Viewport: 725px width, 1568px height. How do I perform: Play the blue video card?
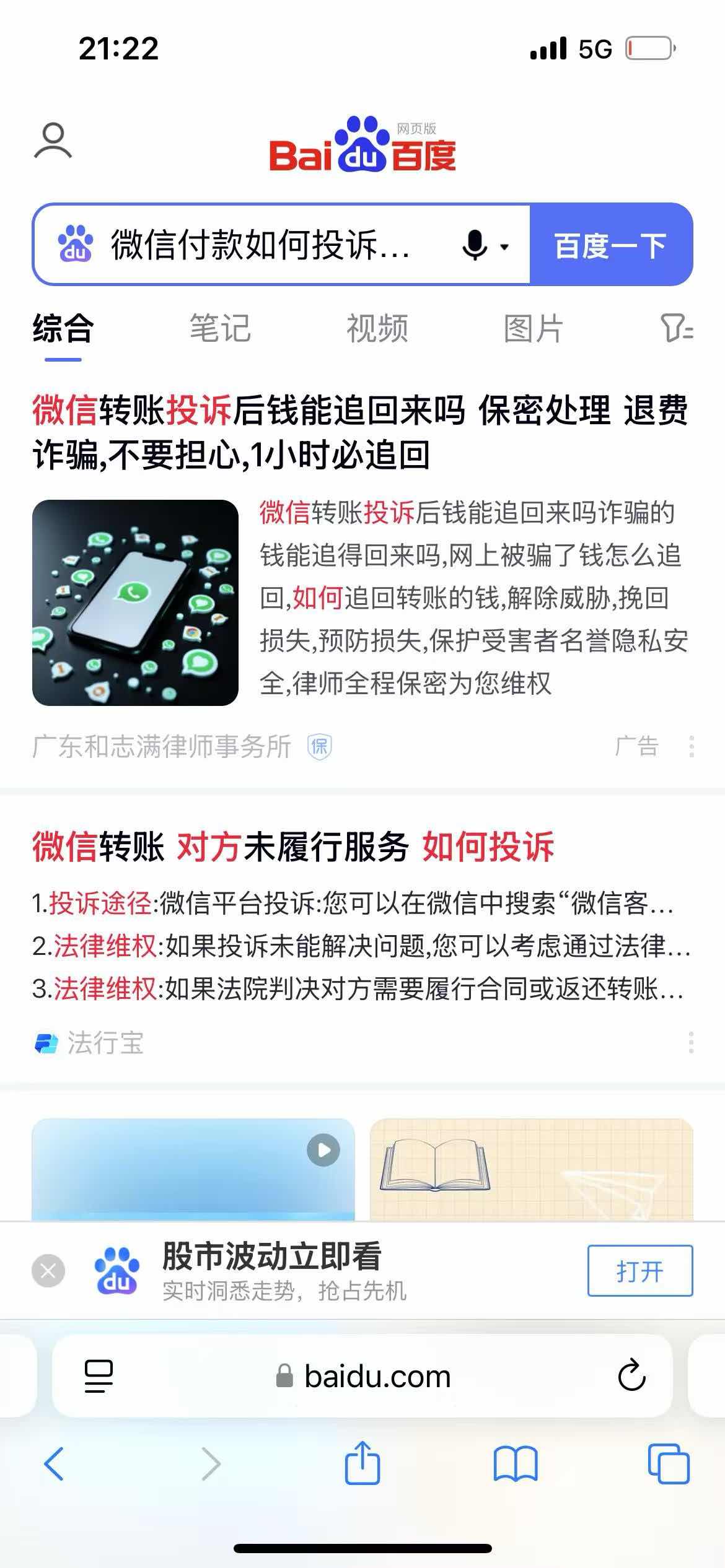pos(193,1169)
